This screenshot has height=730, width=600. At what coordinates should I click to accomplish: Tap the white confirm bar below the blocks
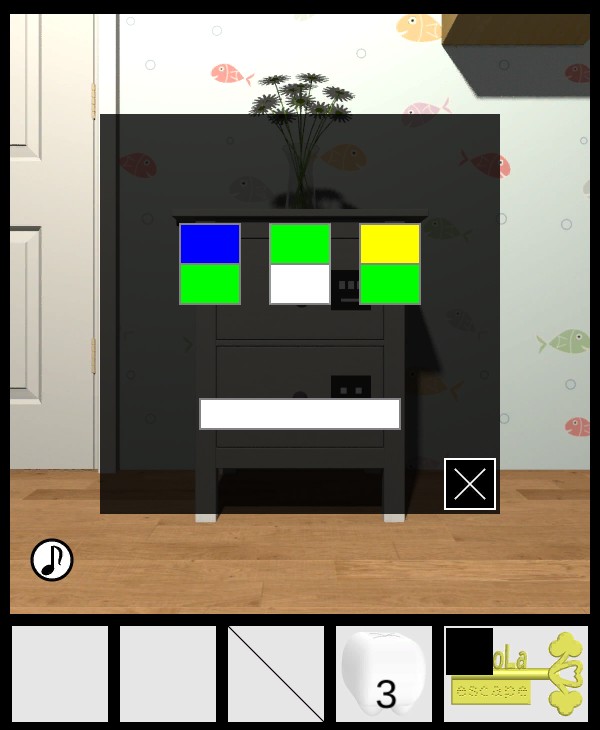[300, 414]
